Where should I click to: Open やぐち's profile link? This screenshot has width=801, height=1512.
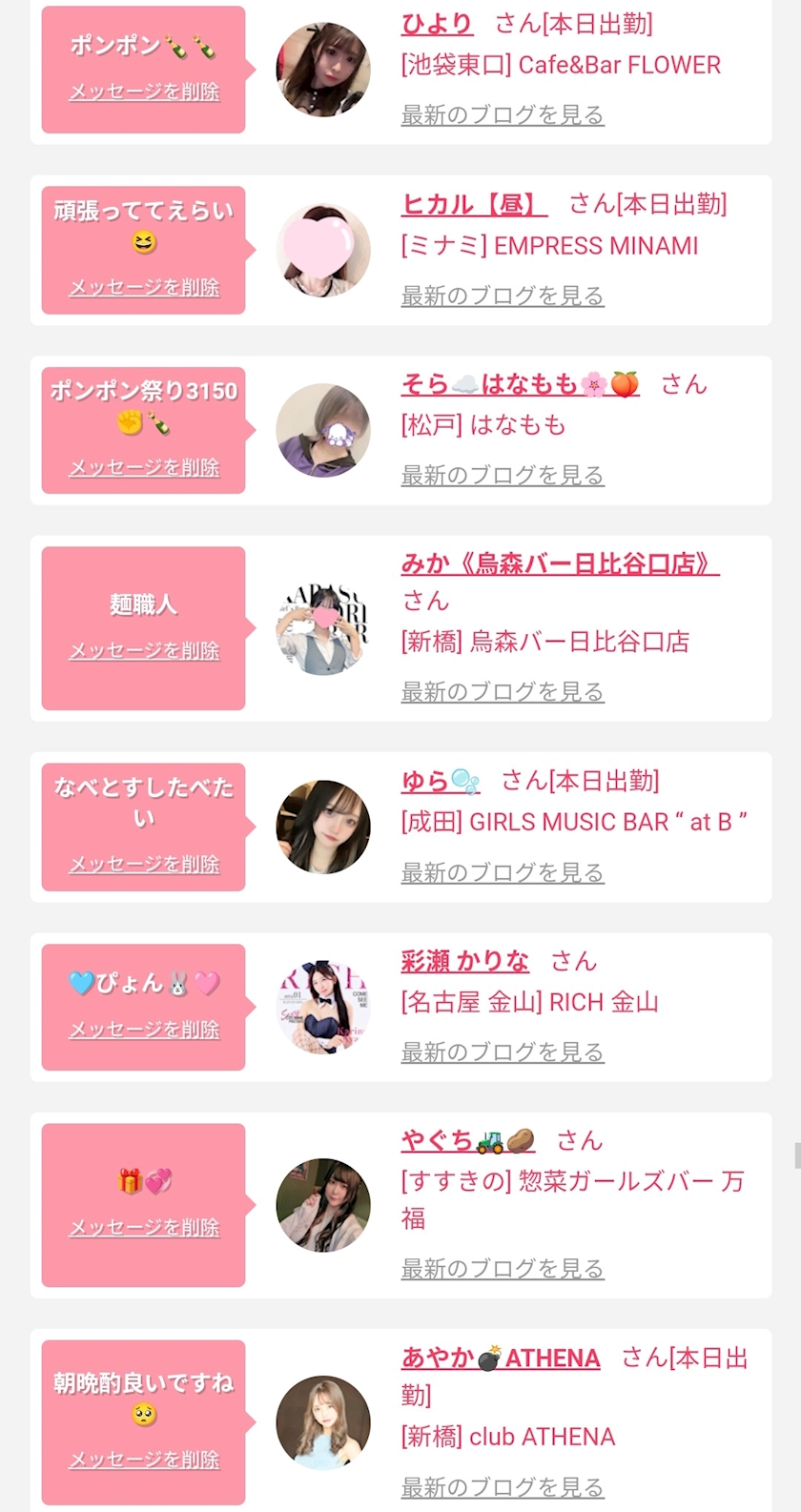[x=467, y=1140]
